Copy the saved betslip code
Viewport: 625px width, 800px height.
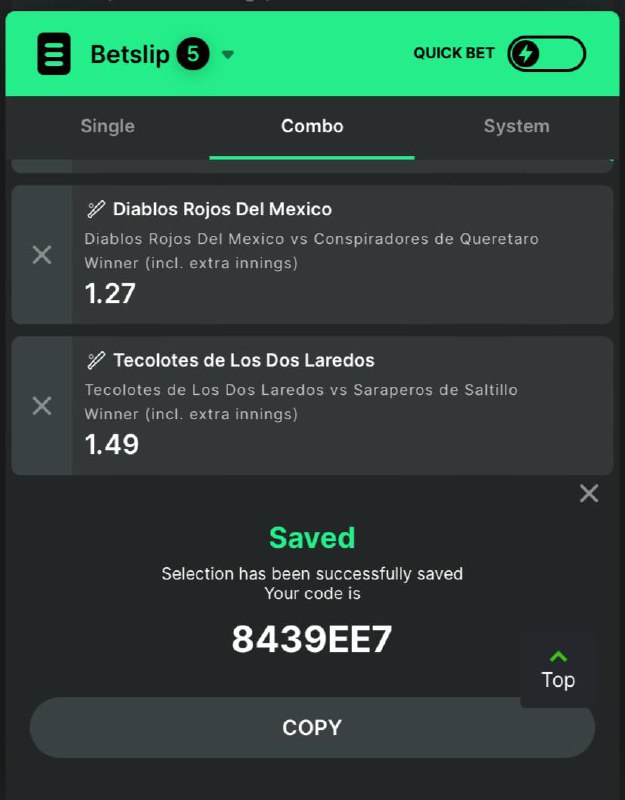point(312,727)
